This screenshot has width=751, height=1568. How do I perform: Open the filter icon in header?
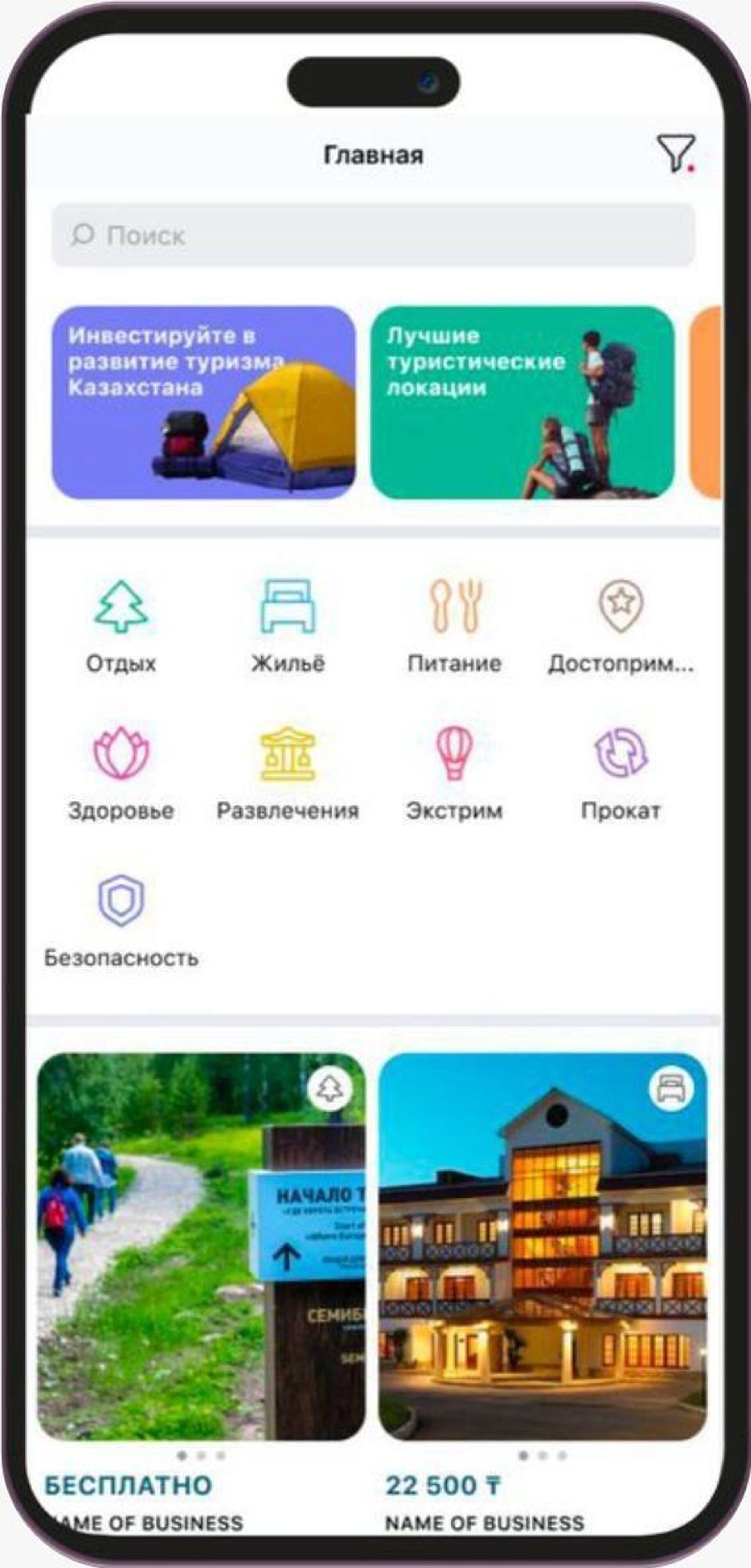[675, 153]
